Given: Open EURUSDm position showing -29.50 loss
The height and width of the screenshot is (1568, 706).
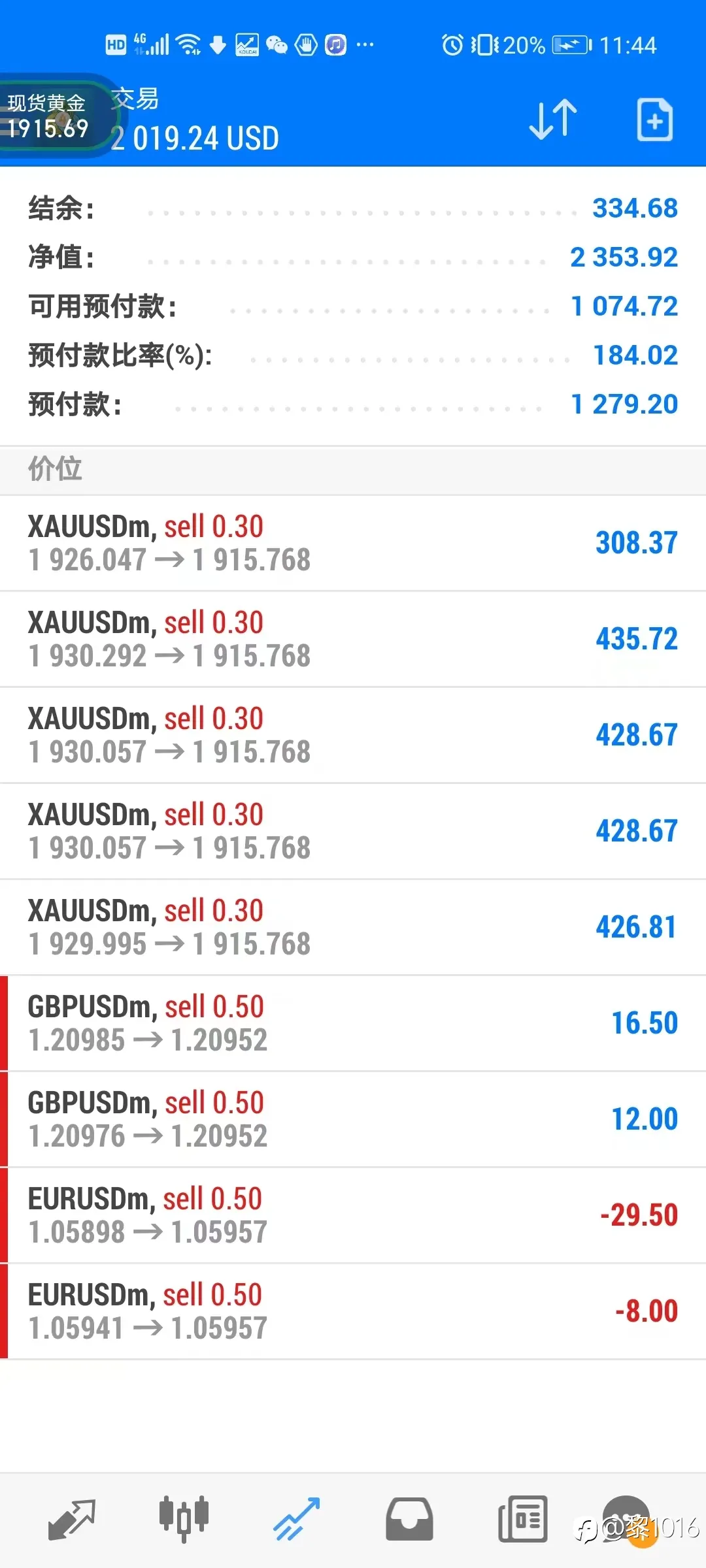Looking at the screenshot, I should click(x=353, y=1215).
